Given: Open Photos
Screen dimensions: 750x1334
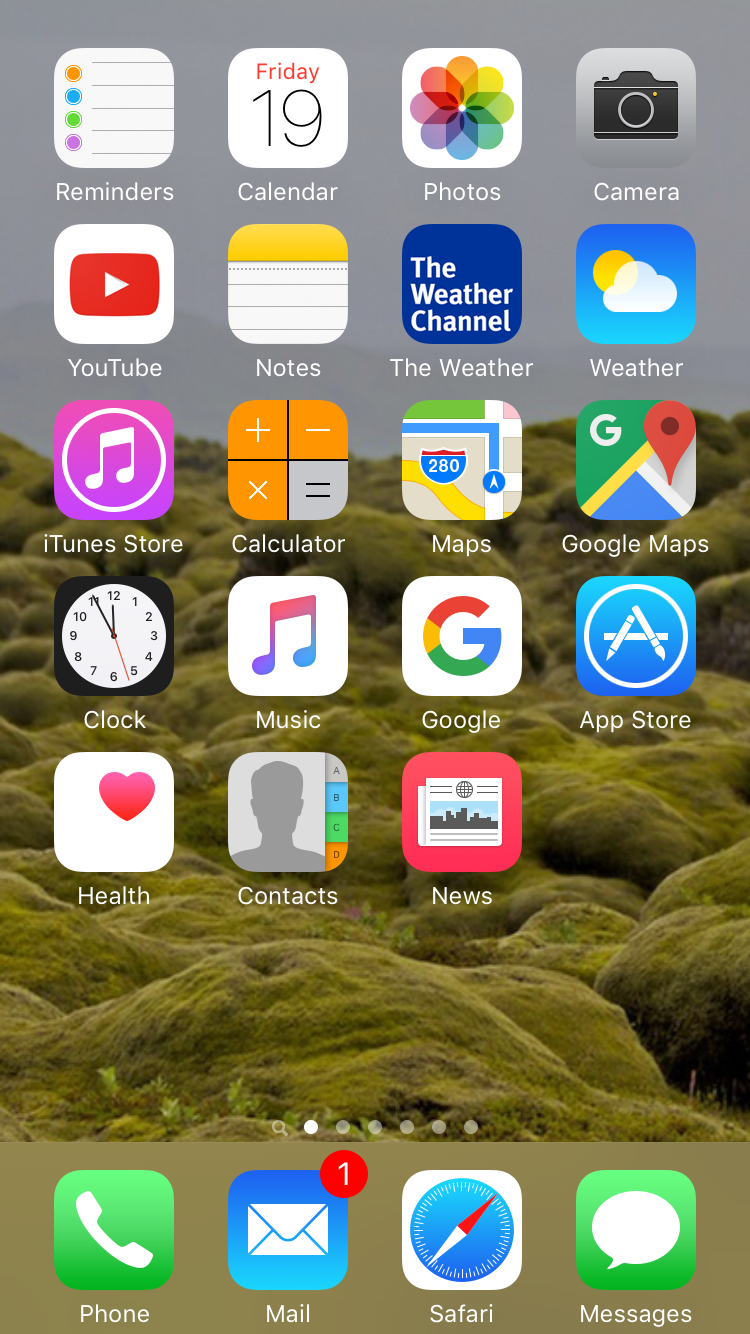Looking at the screenshot, I should [x=462, y=108].
